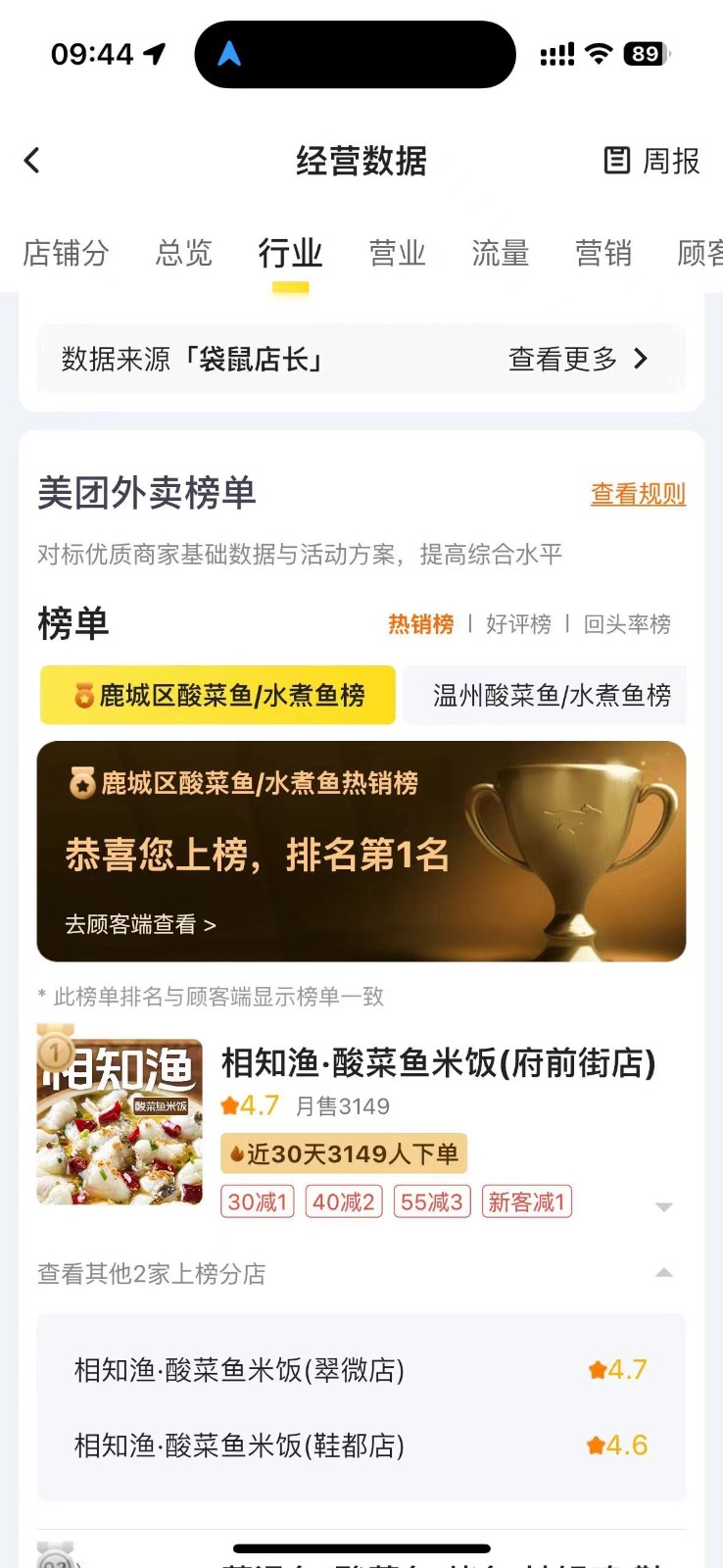Viewport: 723px width, 1568px height.
Task: Select the 营业 tab
Action: pos(397,253)
